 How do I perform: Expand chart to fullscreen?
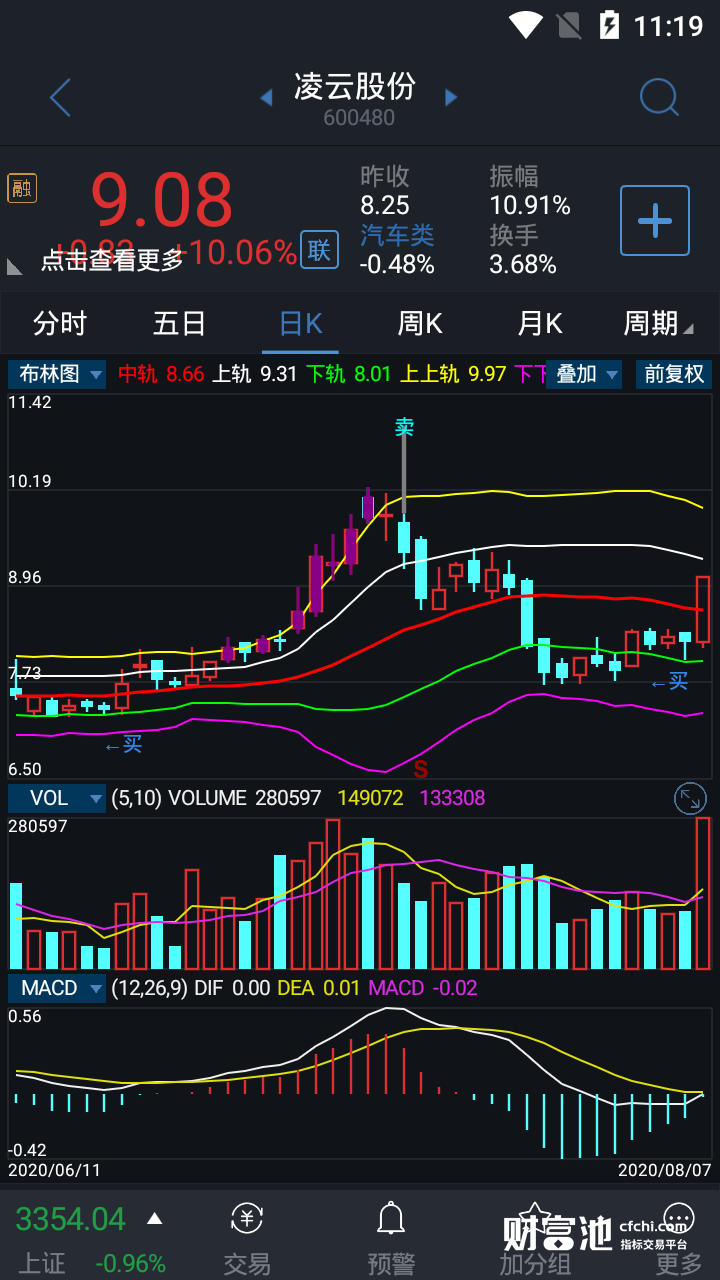690,798
